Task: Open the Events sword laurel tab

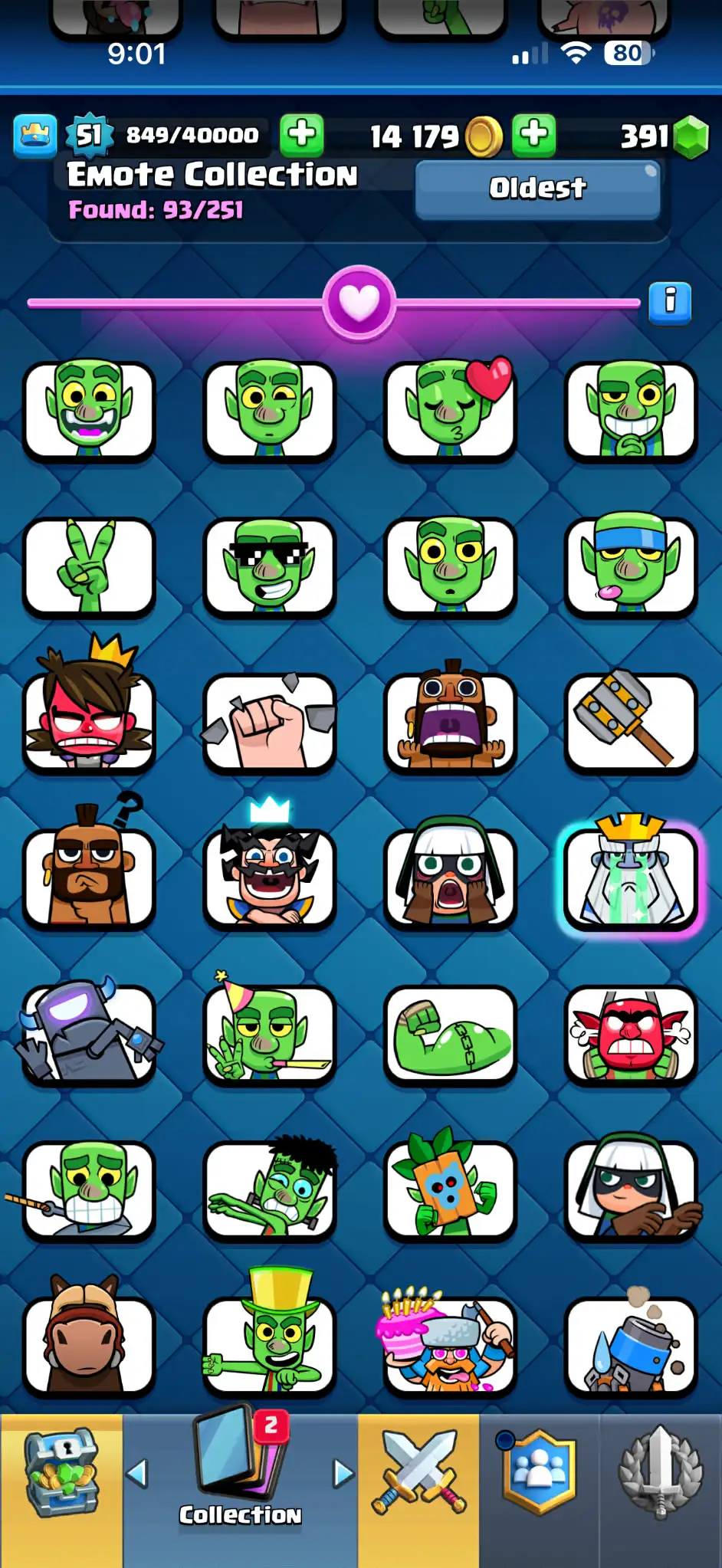Action: [x=660, y=1473]
